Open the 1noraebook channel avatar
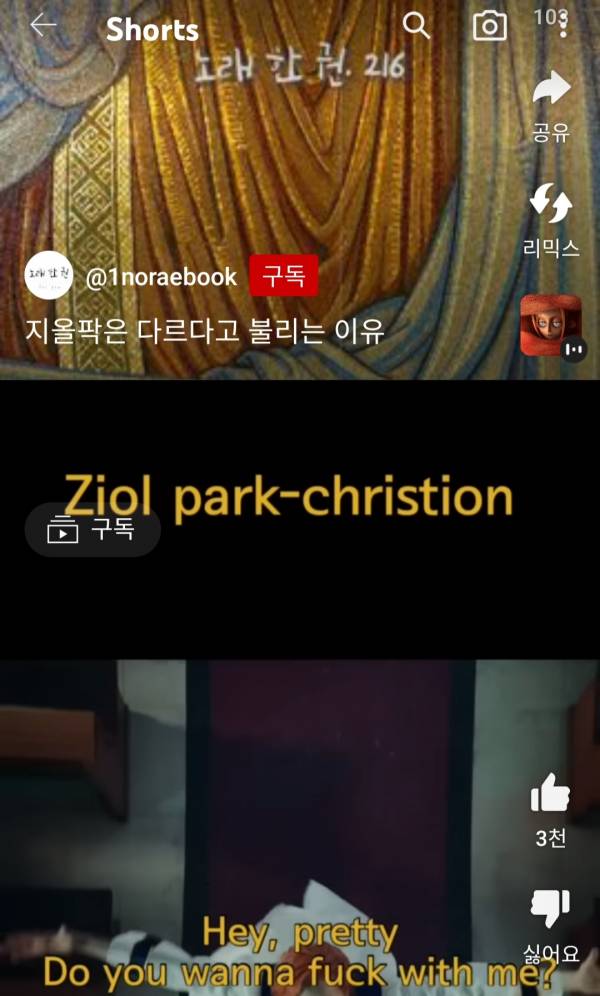 click(x=48, y=276)
